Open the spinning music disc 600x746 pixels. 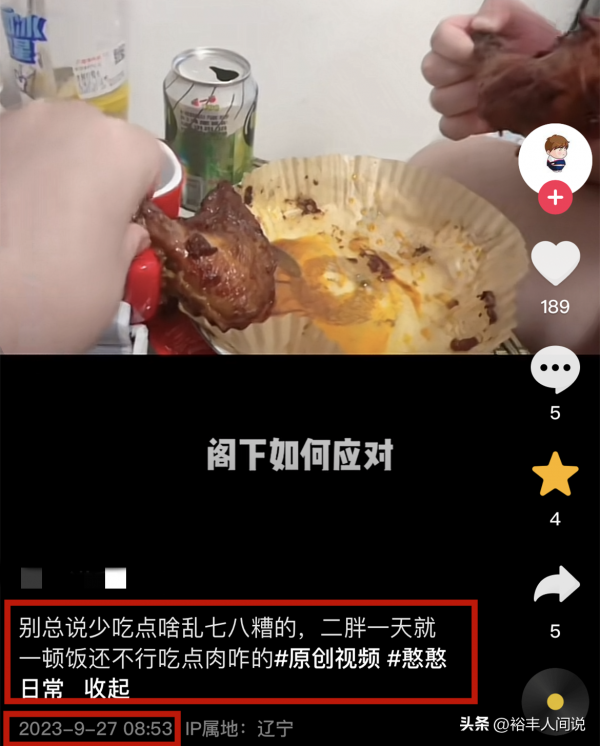click(555, 700)
